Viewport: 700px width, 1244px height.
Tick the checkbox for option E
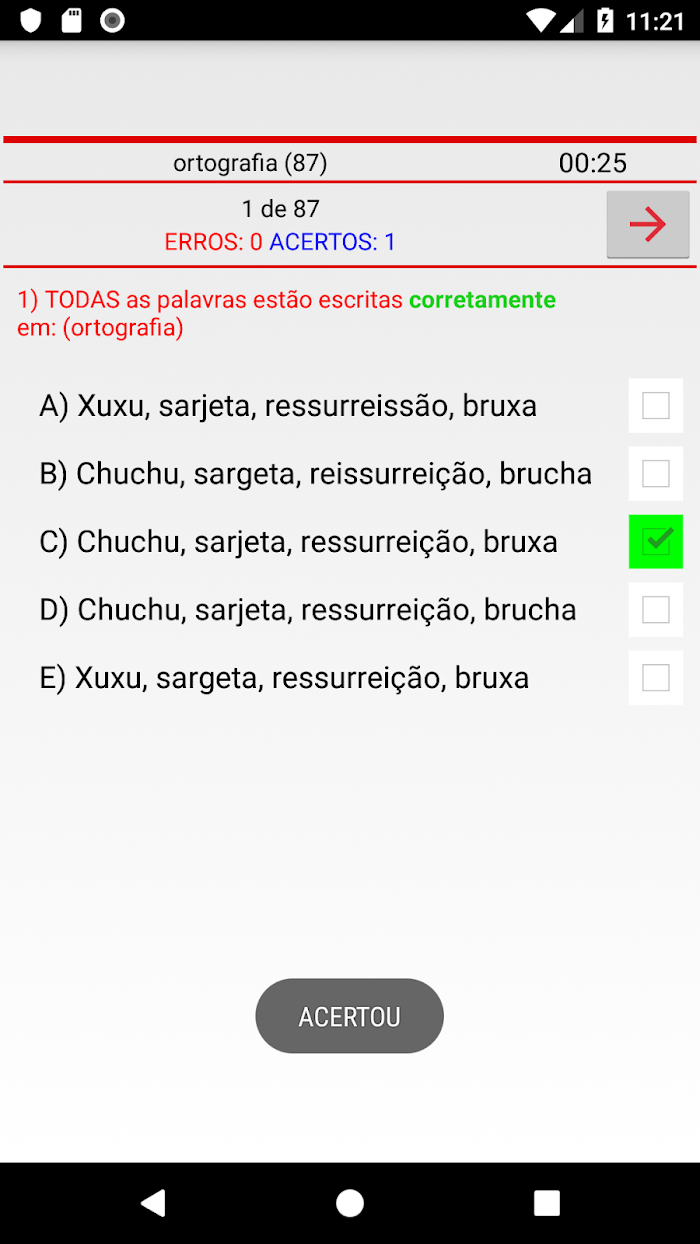click(656, 678)
